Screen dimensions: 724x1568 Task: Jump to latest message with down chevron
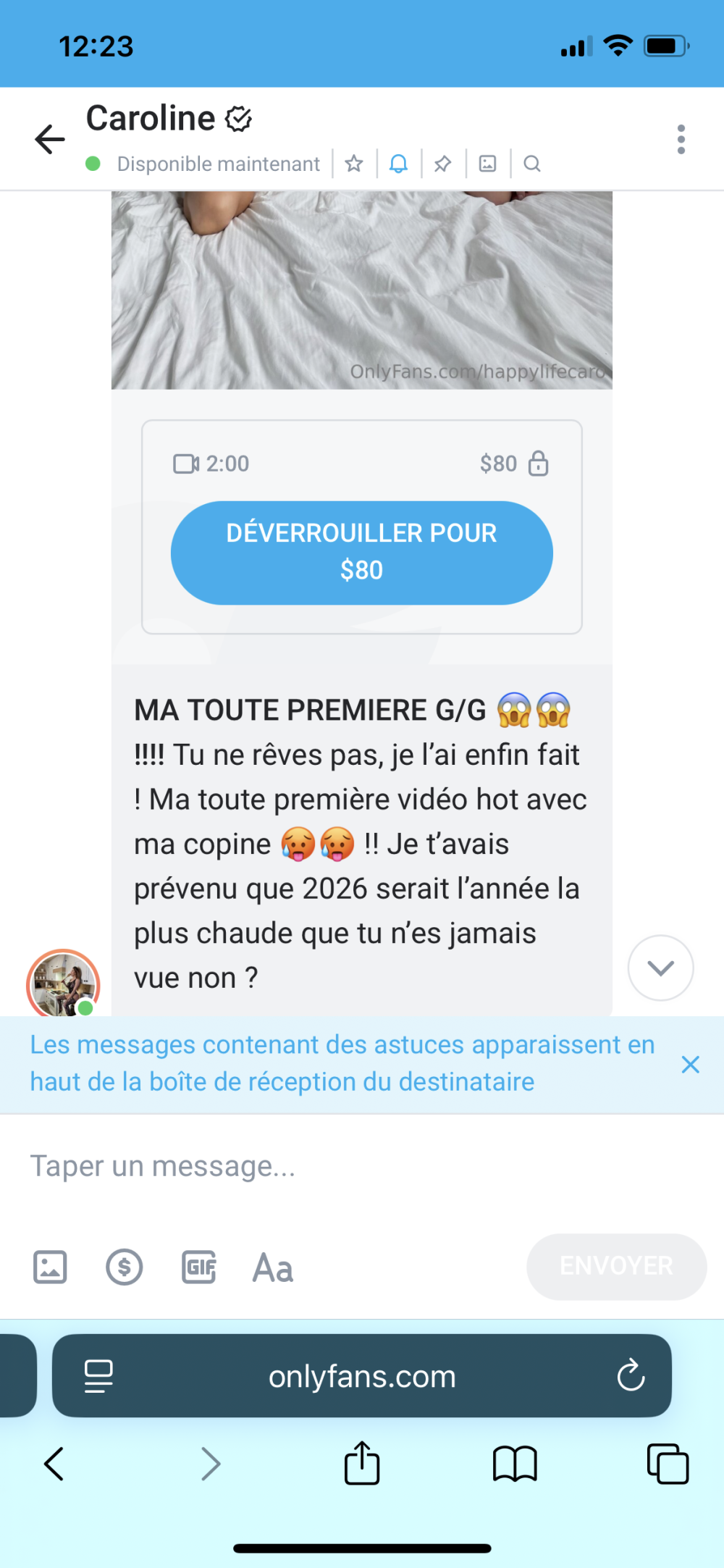tap(660, 968)
